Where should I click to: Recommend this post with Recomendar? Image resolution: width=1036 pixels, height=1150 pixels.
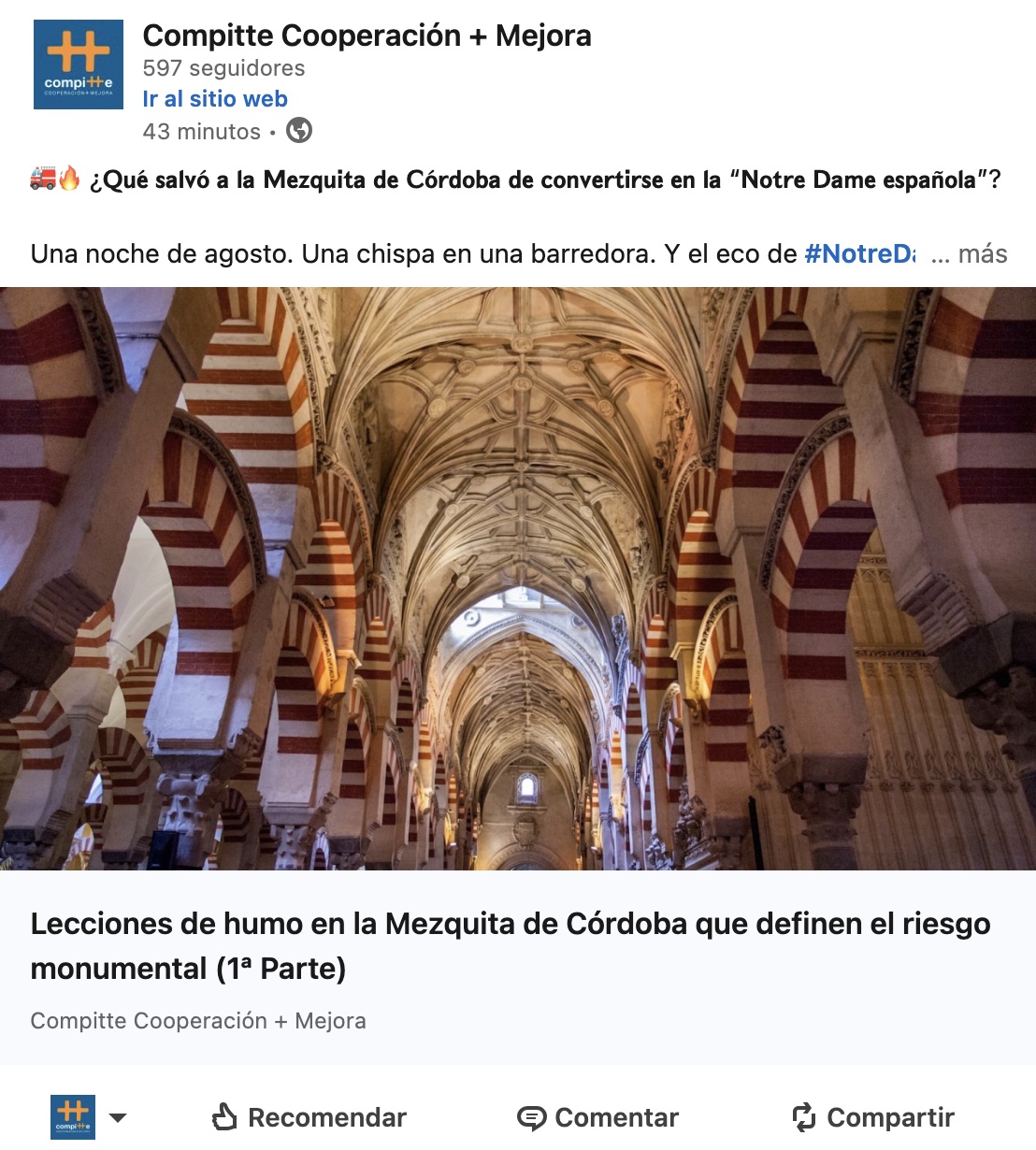[x=309, y=1117]
